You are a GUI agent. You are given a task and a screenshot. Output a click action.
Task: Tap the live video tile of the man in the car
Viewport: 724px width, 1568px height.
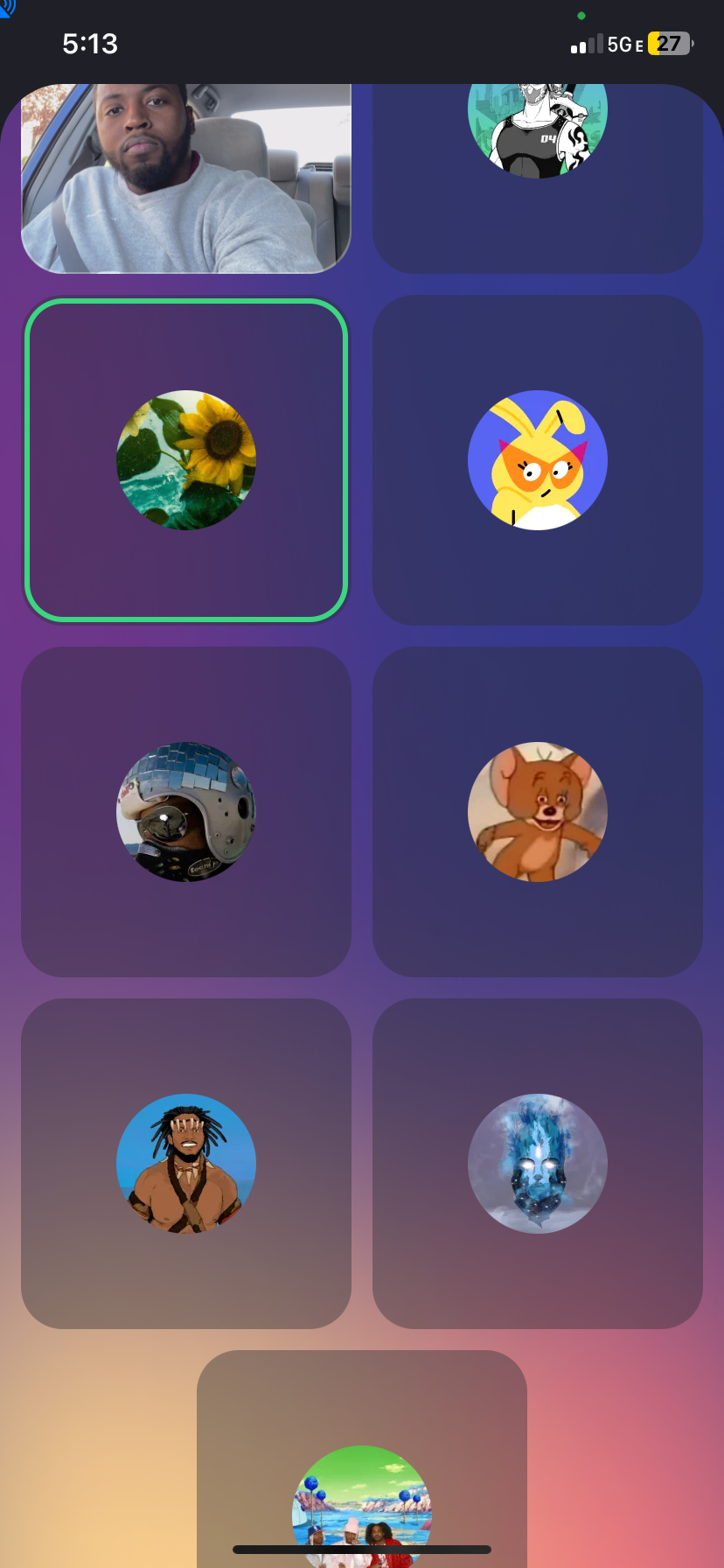pyautogui.click(x=185, y=175)
